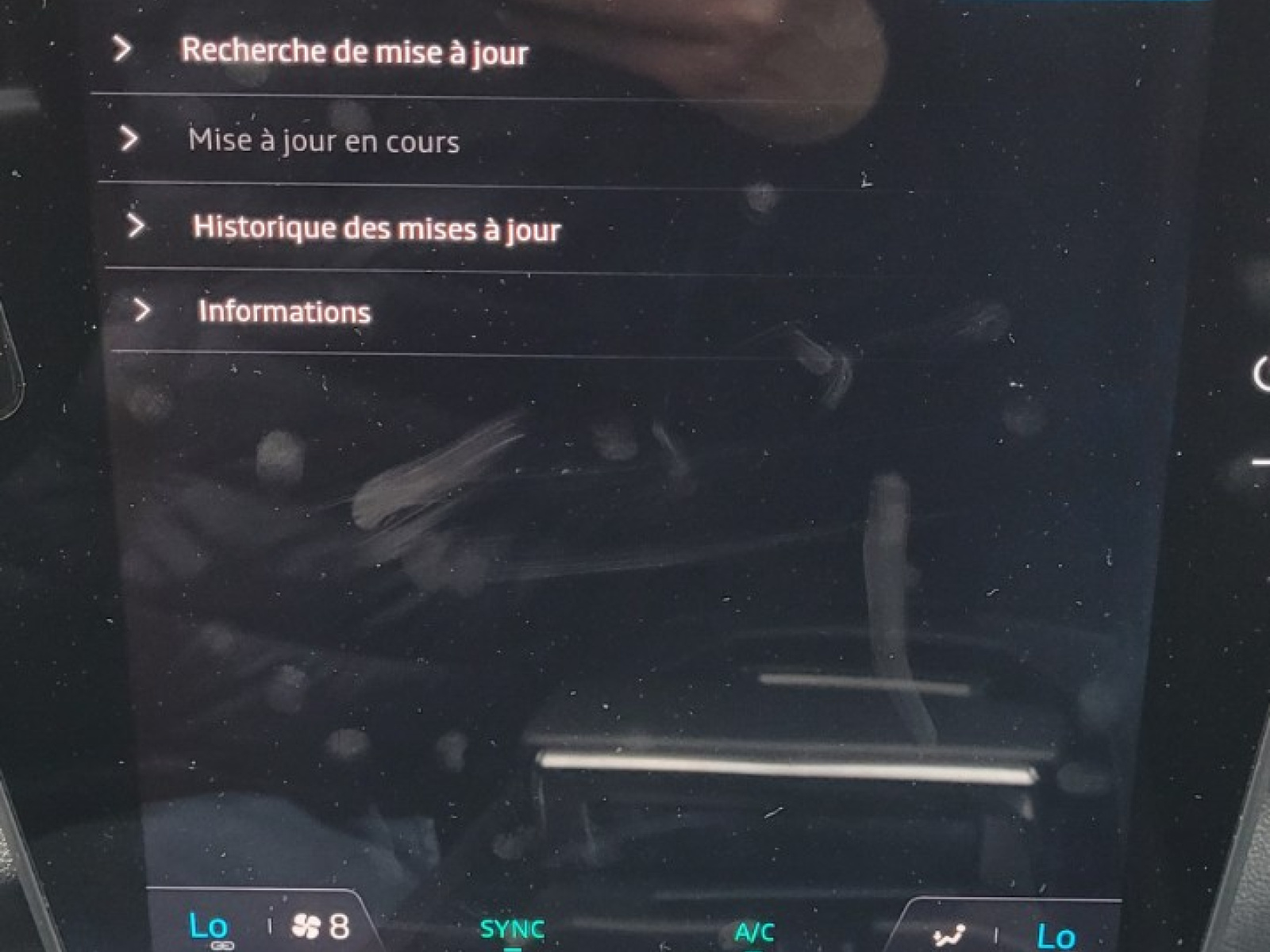Toggle the A/C button
The width and height of the screenshot is (1270, 952).
click(753, 932)
